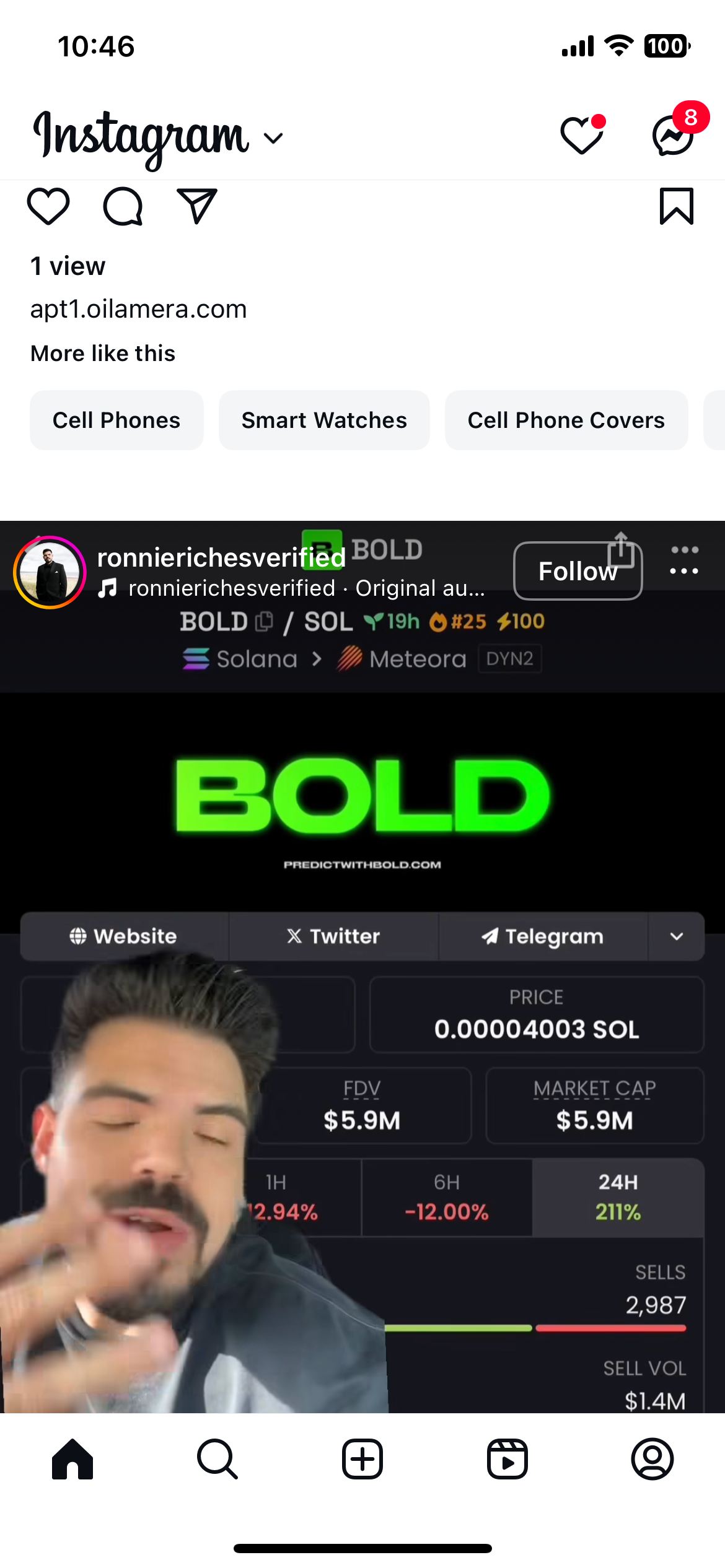Like the post with 1 view
The width and height of the screenshot is (725, 1568).
click(48, 206)
